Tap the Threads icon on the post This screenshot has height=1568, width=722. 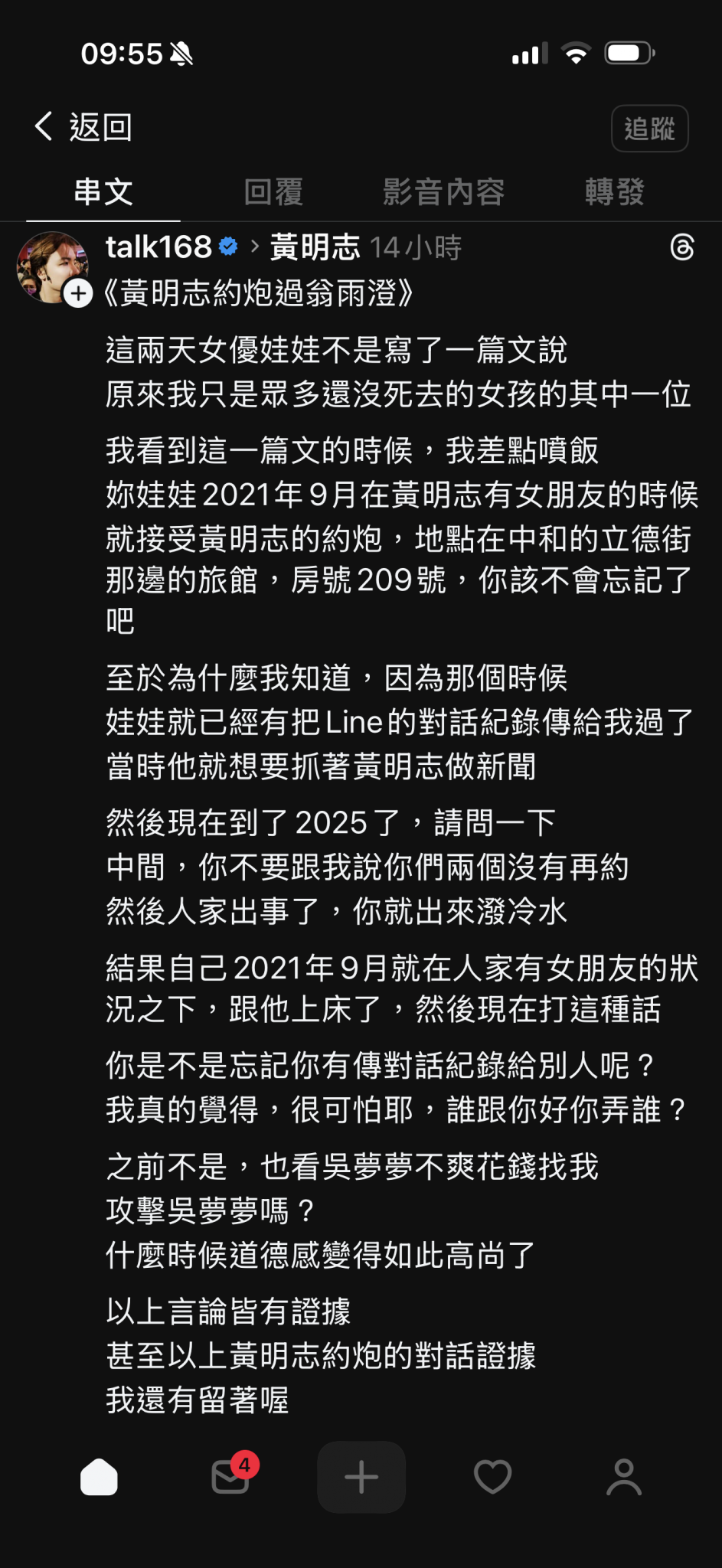pyautogui.click(x=681, y=247)
